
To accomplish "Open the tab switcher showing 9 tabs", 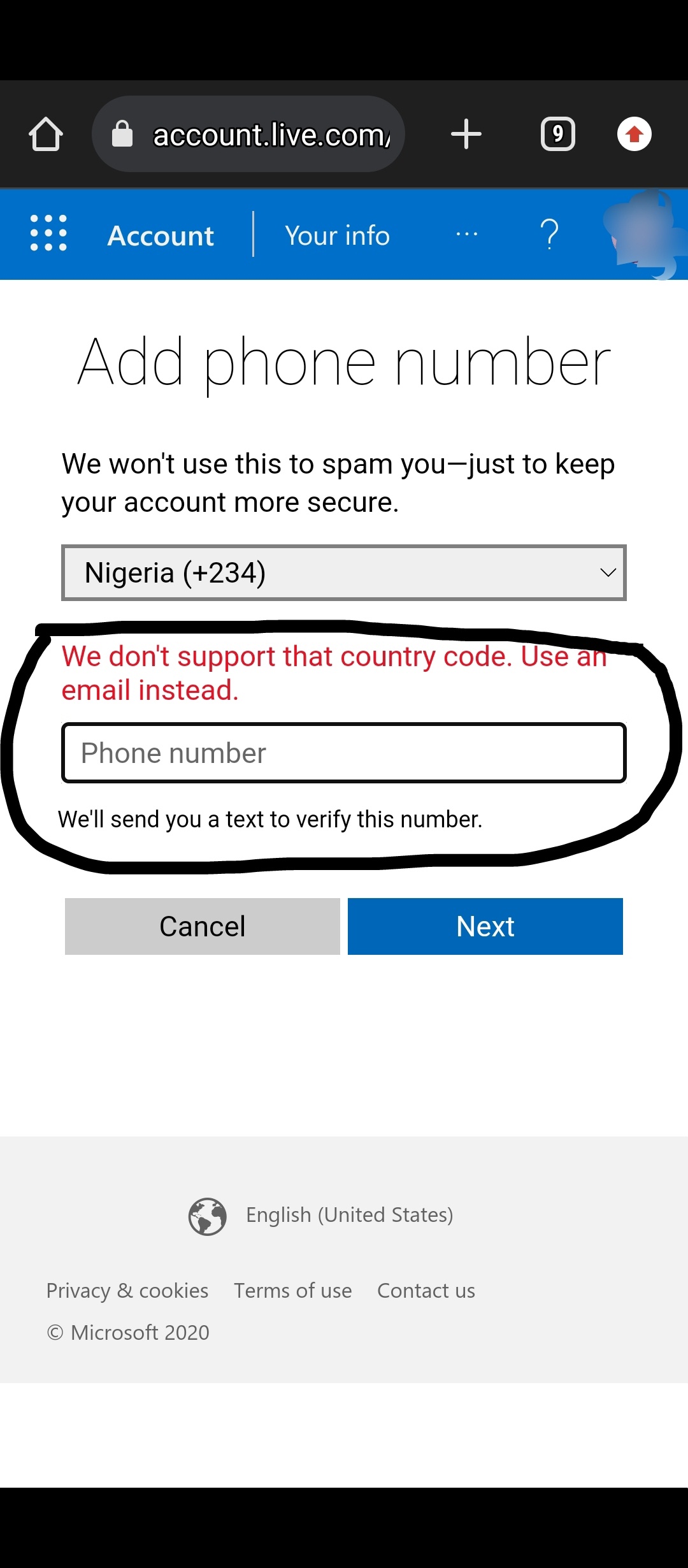I will (x=558, y=134).
